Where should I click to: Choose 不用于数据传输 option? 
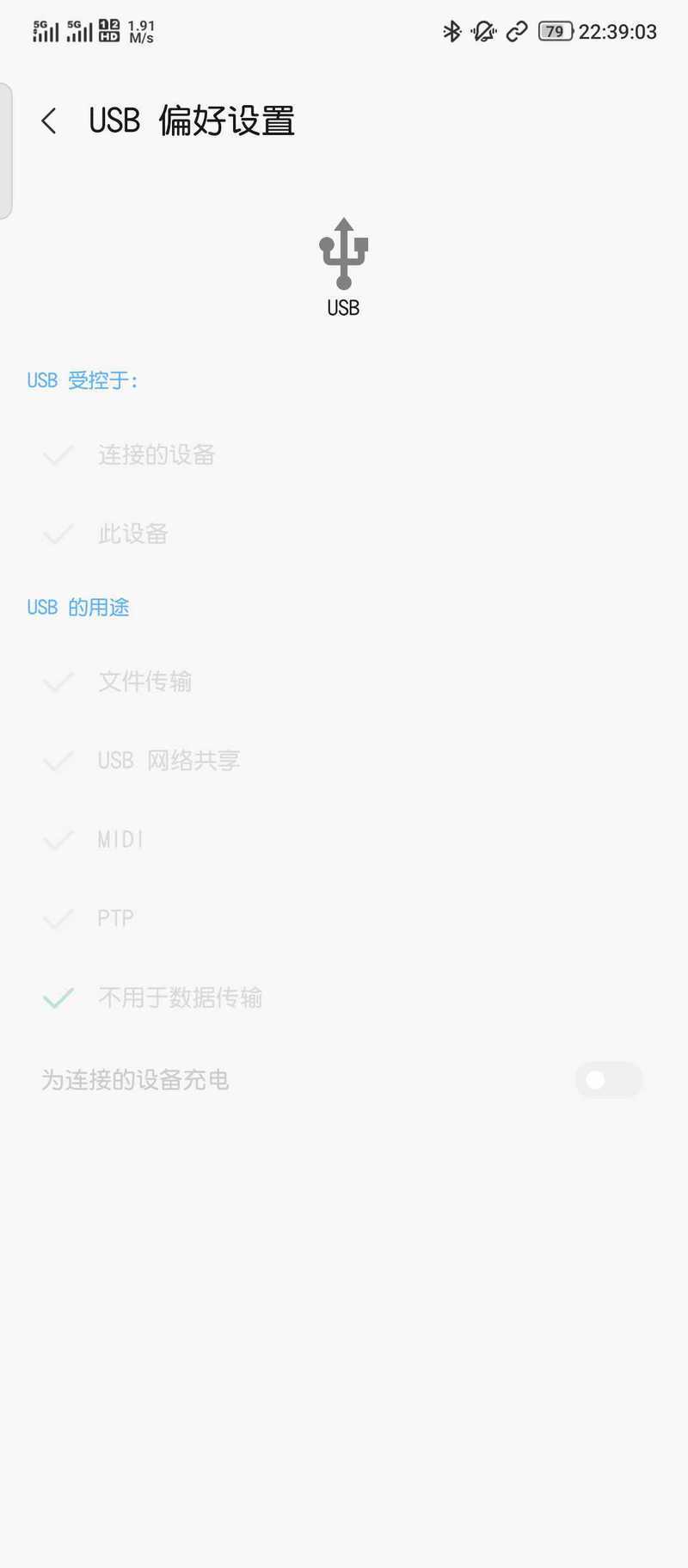point(344,997)
